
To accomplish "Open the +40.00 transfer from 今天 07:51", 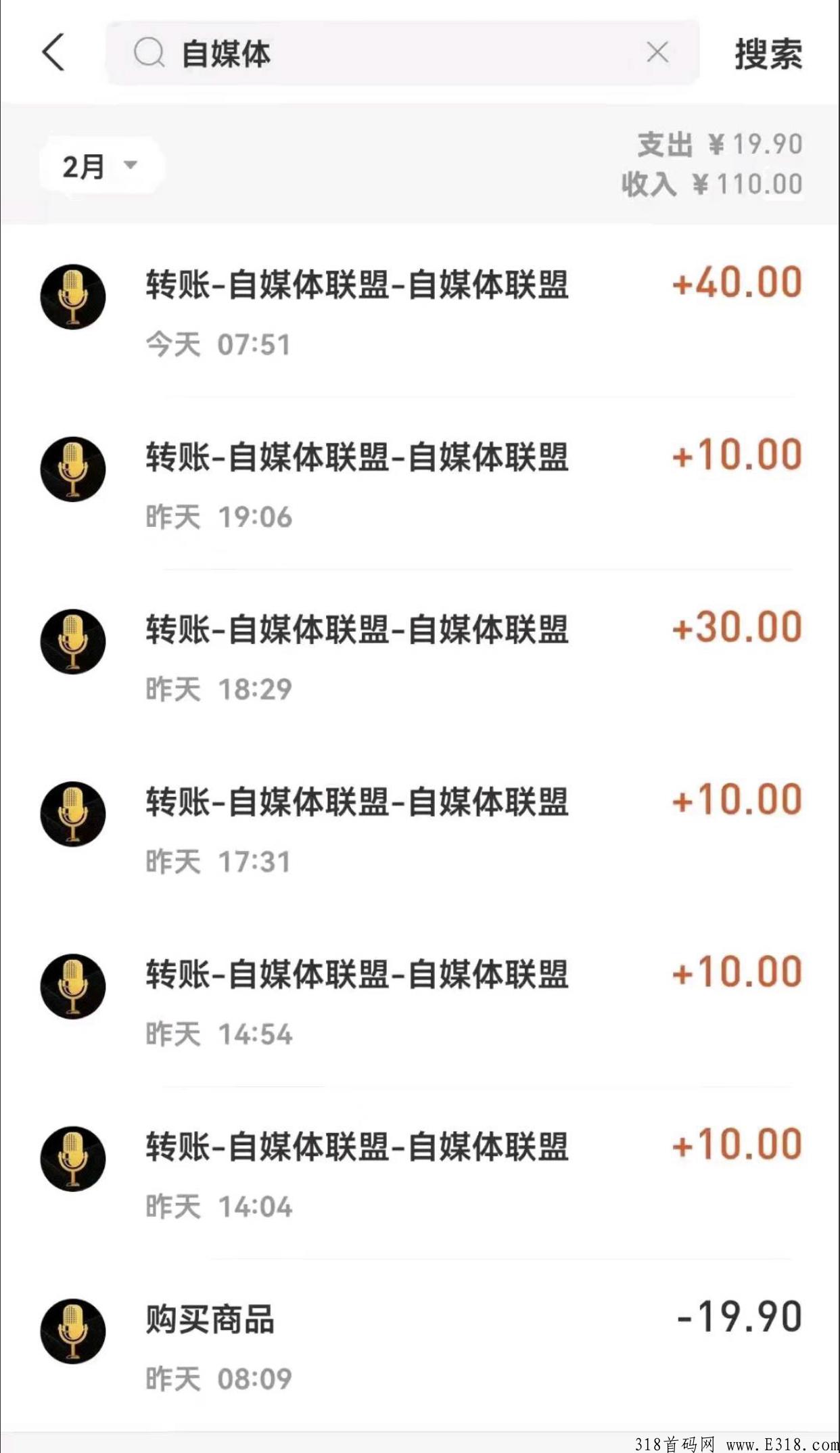I will click(x=420, y=312).
